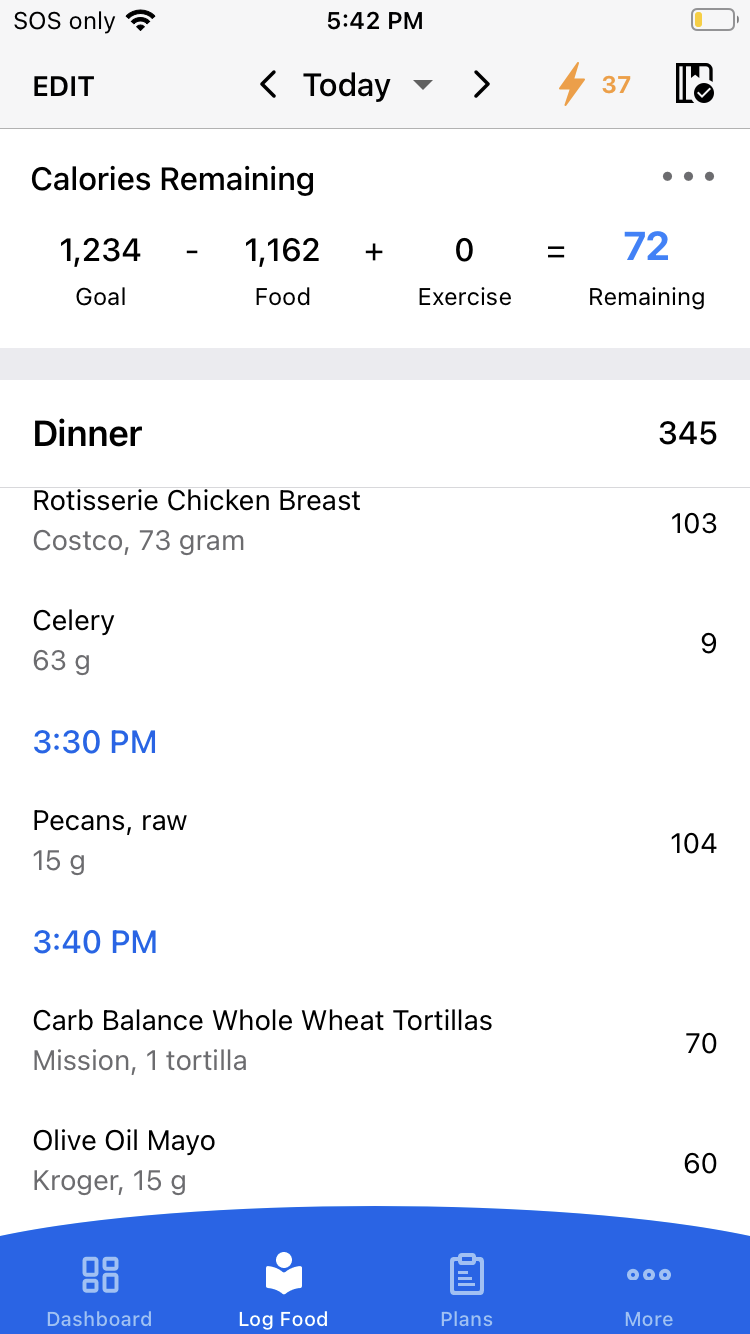Tap the day complete checkmark icon

(694, 84)
